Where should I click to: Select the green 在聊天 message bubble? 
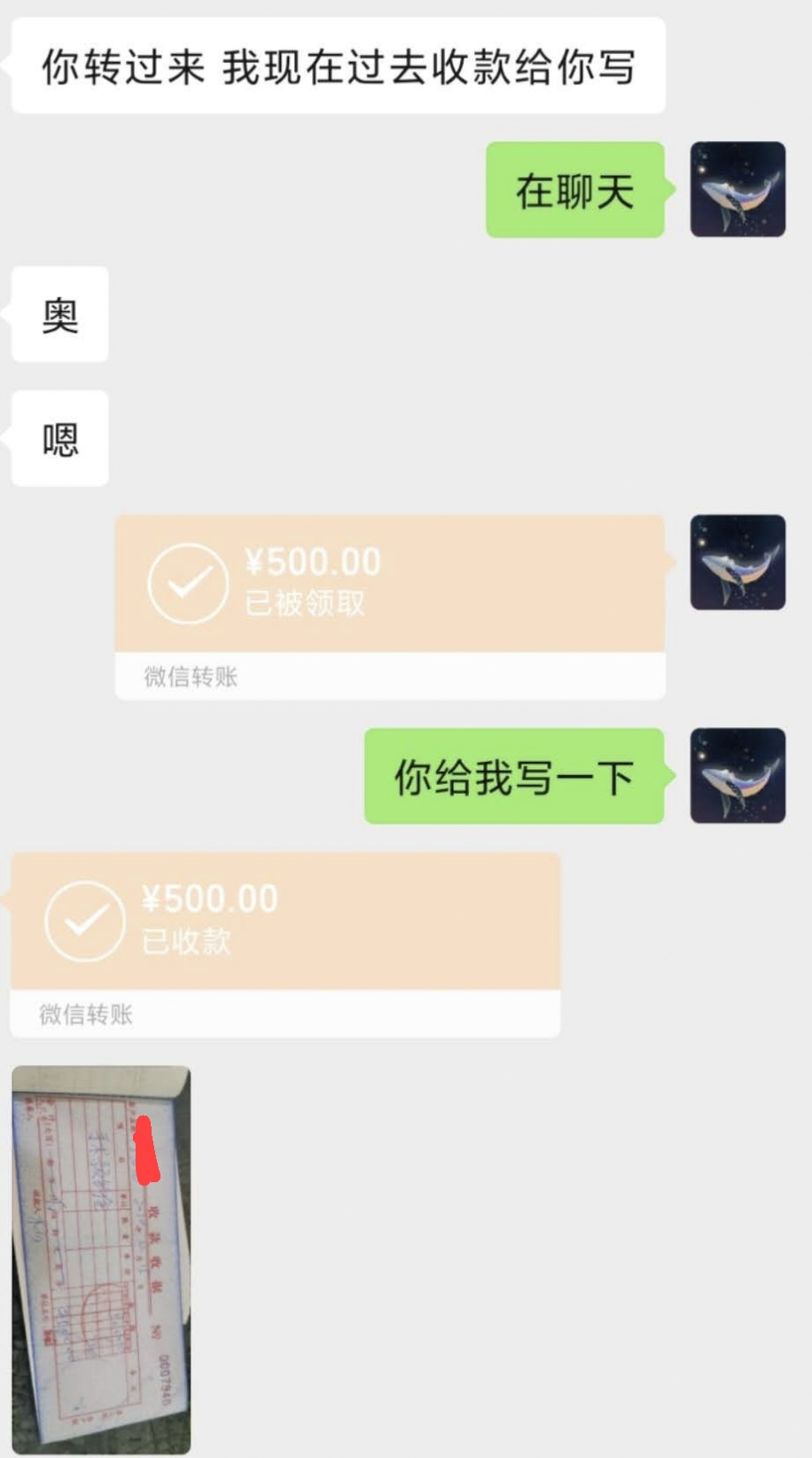[575, 190]
